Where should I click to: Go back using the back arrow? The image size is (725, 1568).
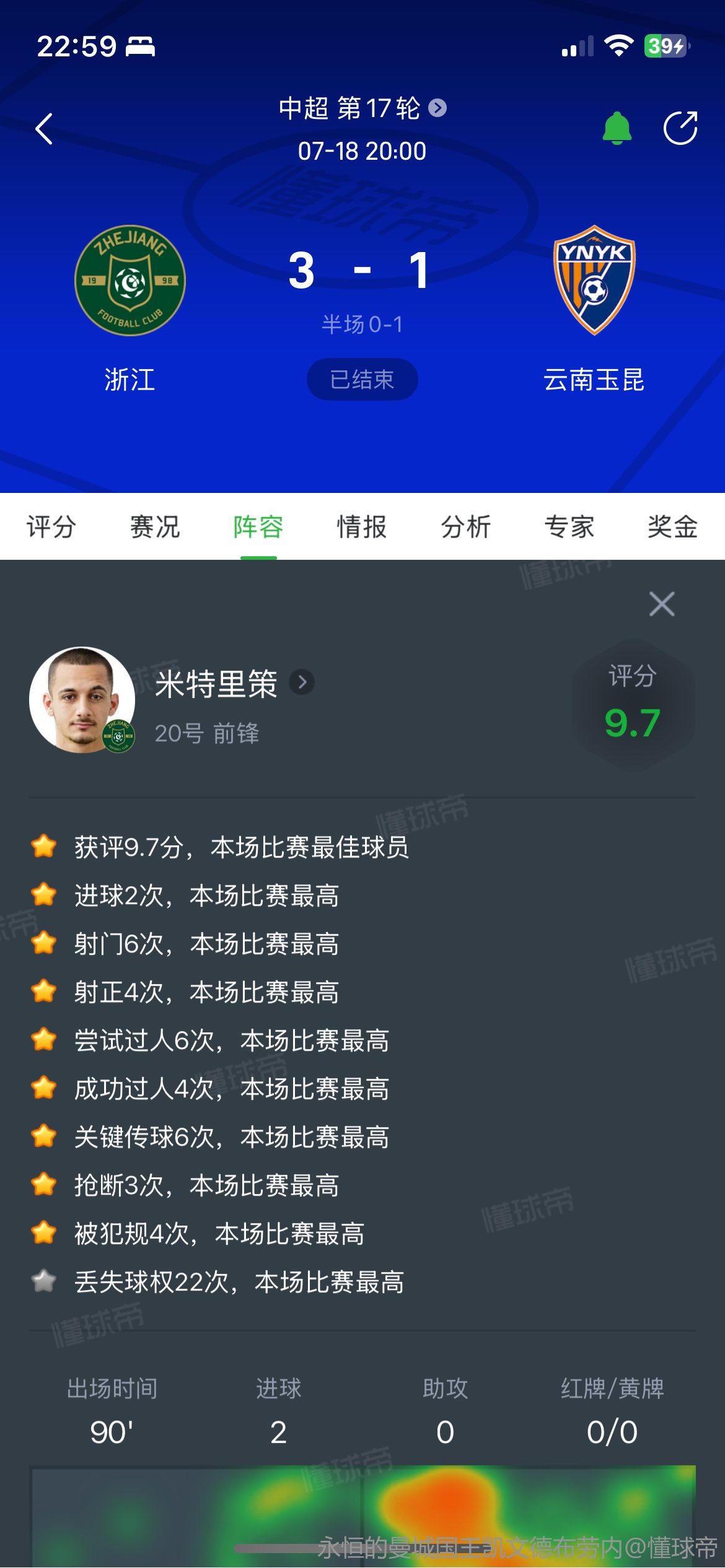tap(44, 129)
